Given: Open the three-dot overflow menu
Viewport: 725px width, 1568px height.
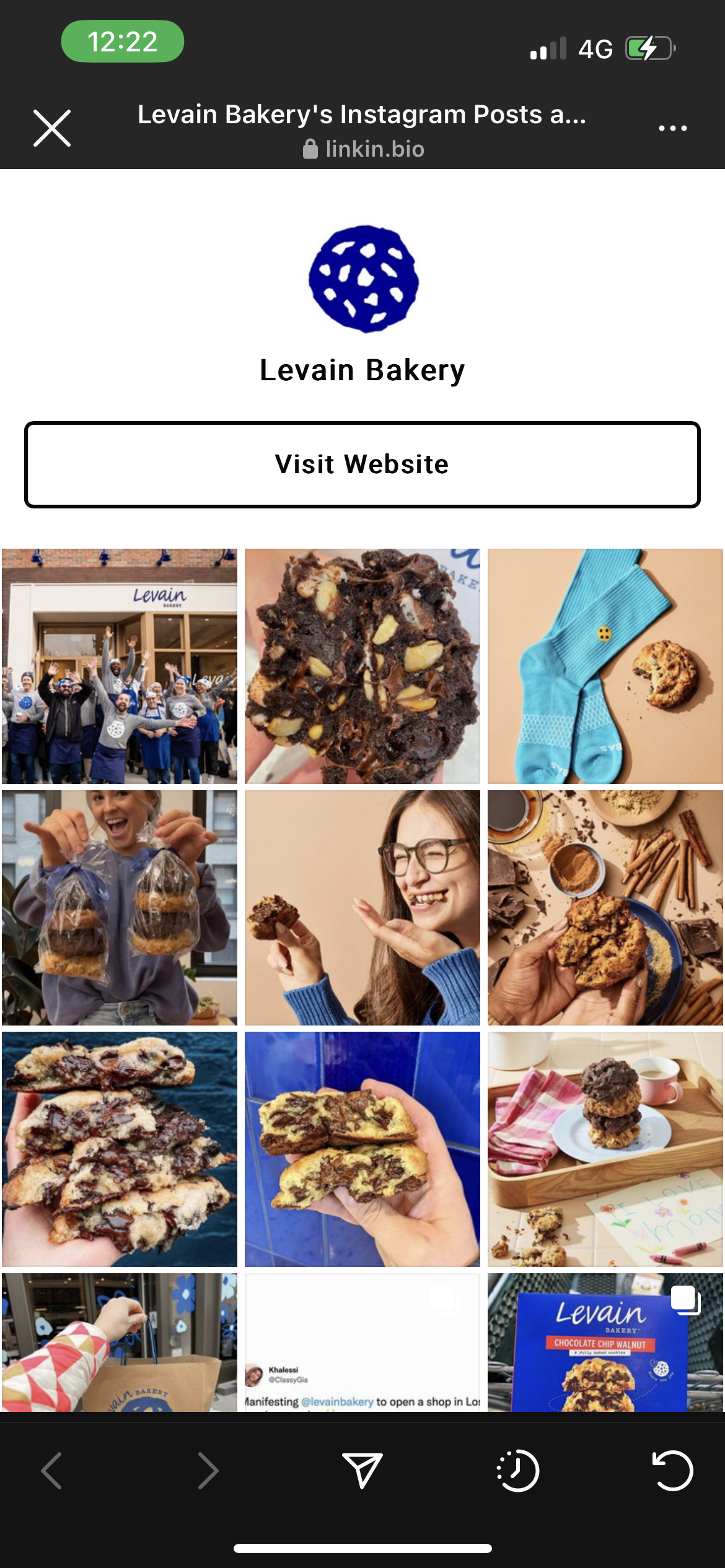Looking at the screenshot, I should pyautogui.click(x=672, y=128).
